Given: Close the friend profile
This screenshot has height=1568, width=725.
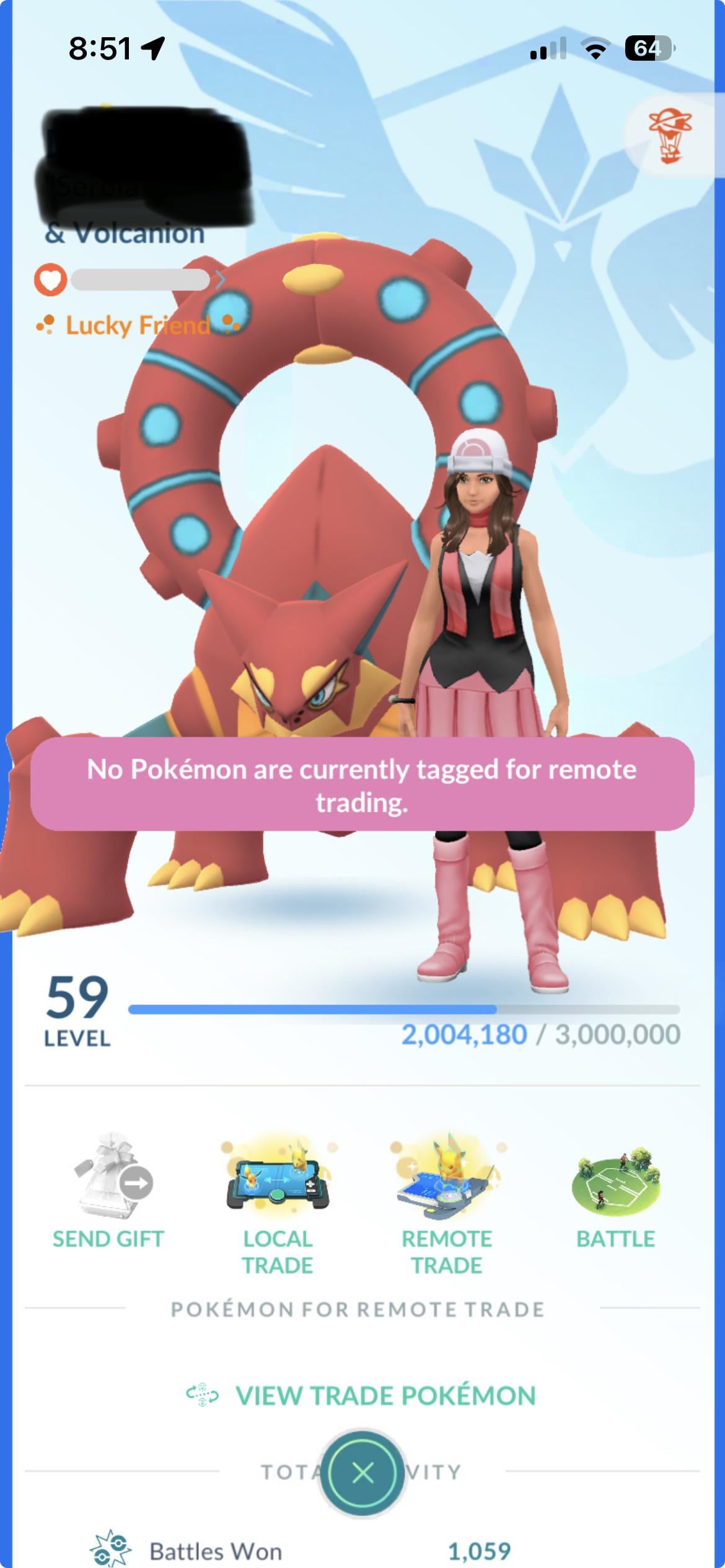Looking at the screenshot, I should point(362,1473).
